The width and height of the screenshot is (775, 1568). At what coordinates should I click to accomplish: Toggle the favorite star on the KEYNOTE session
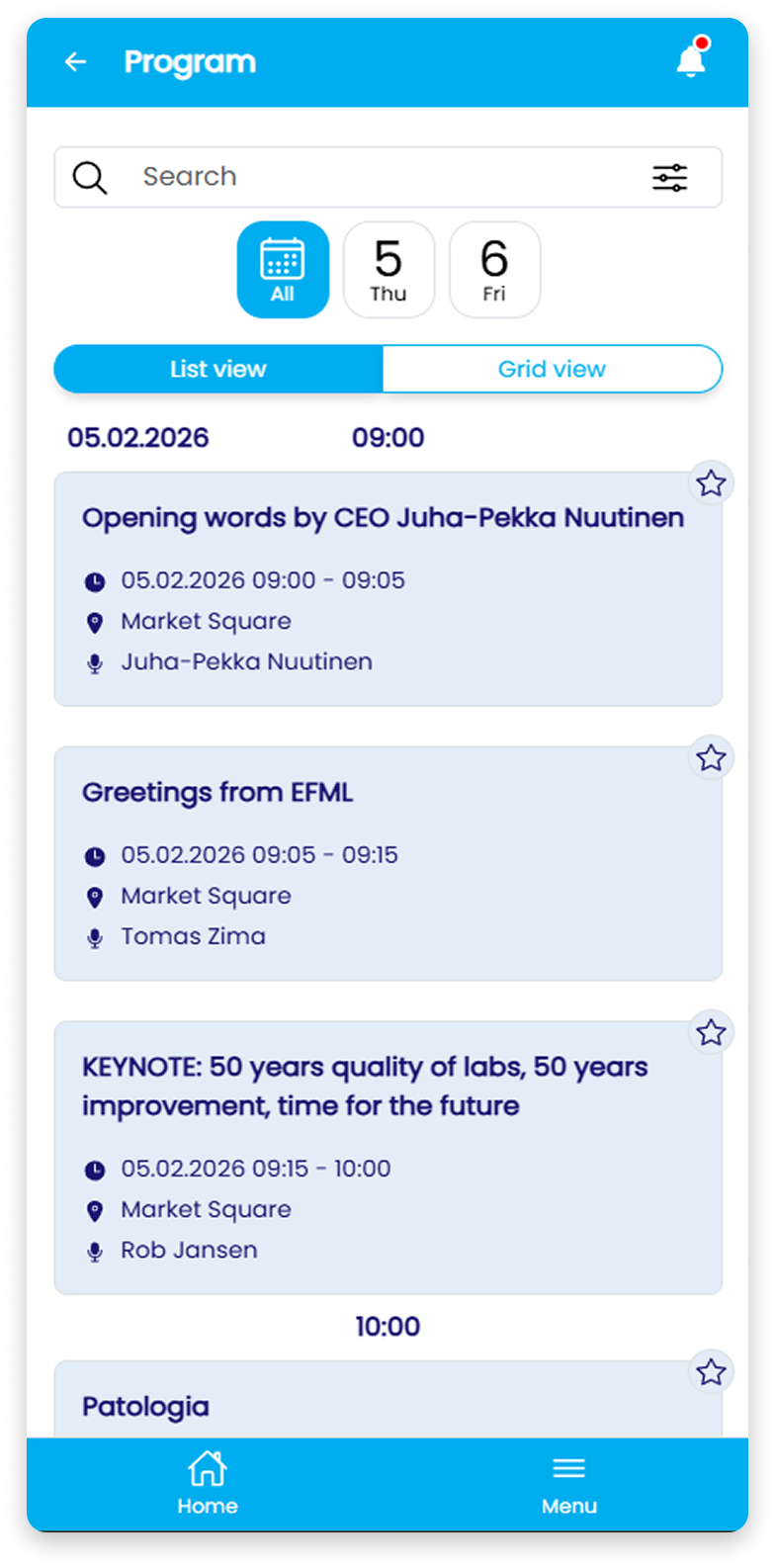(x=712, y=1031)
